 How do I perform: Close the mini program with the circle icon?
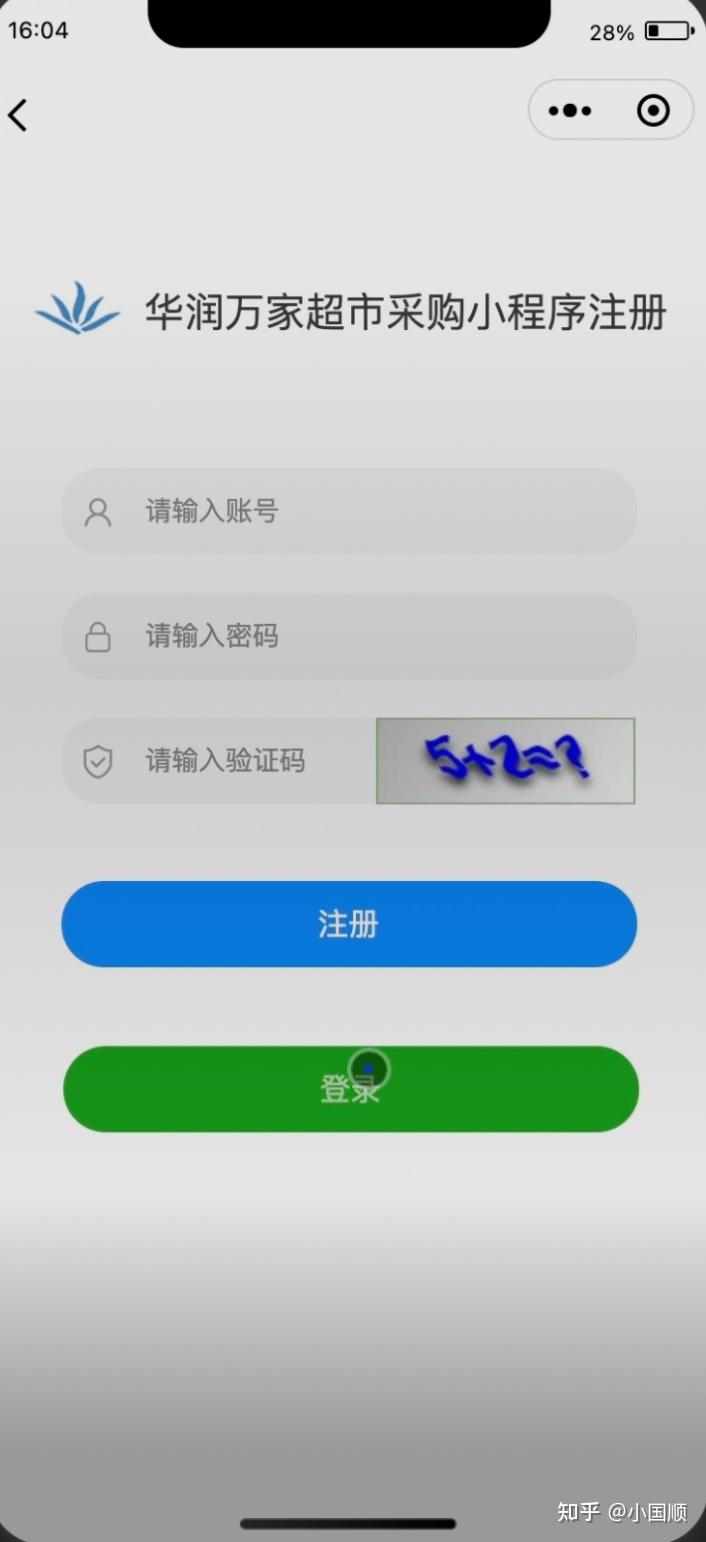[x=653, y=110]
